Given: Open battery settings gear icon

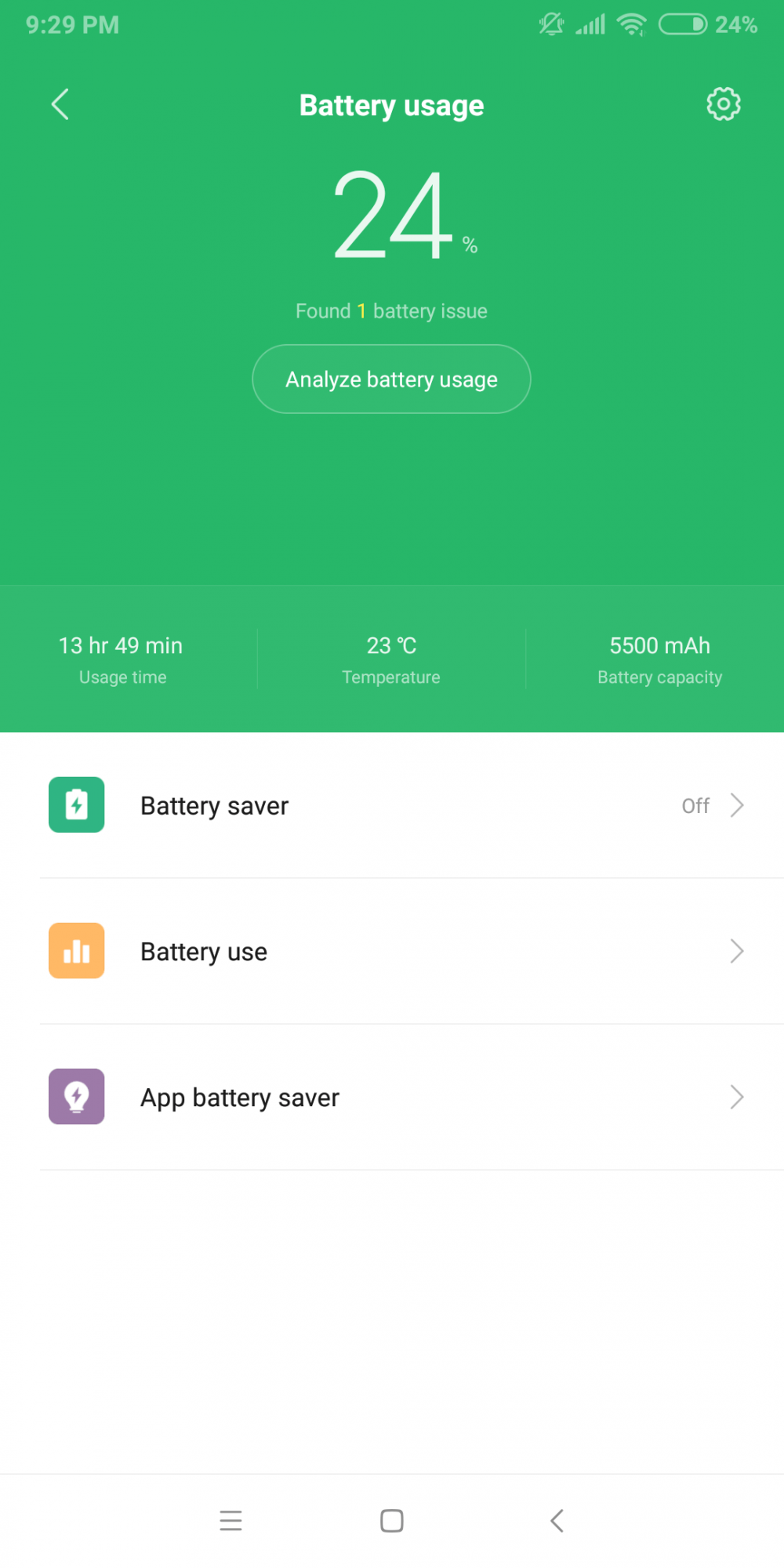Looking at the screenshot, I should 723,103.
